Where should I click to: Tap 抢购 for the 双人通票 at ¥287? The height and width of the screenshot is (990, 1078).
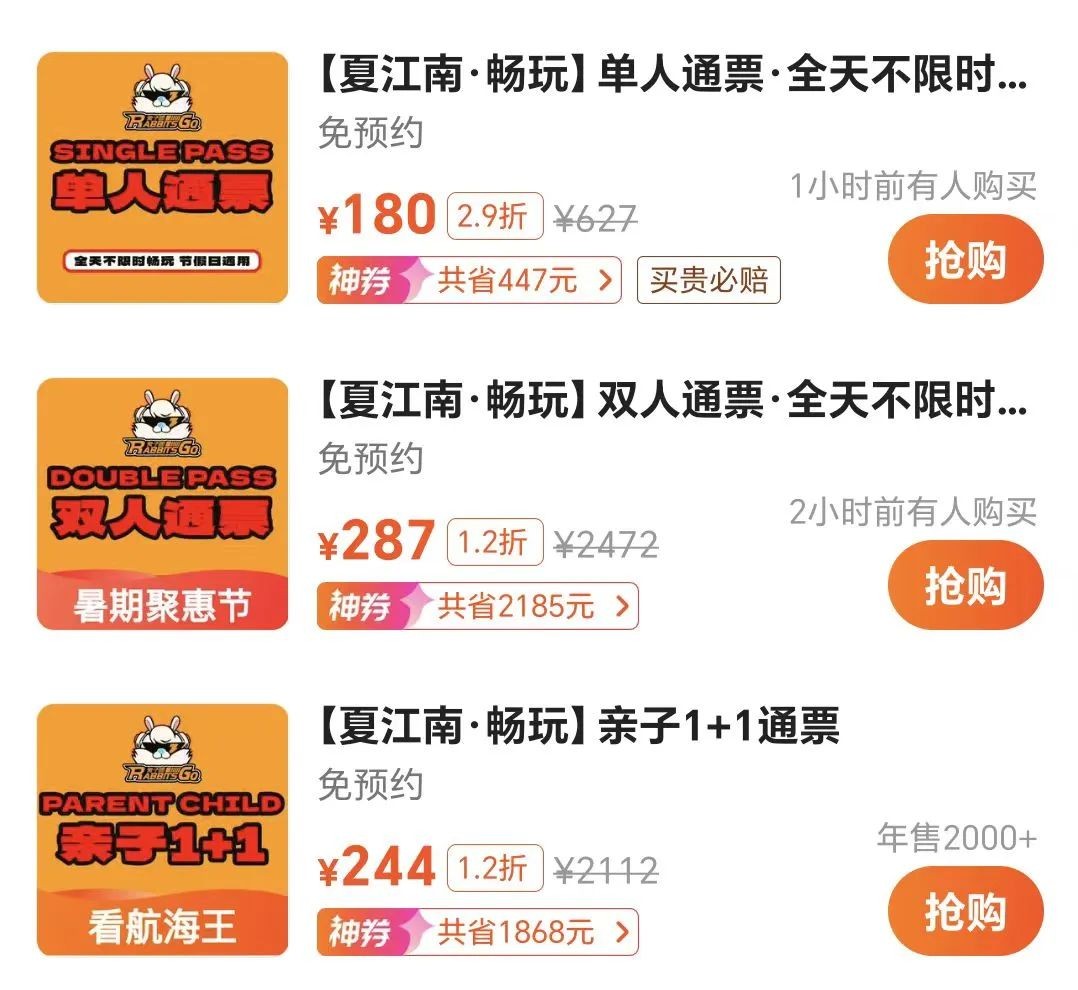click(964, 585)
